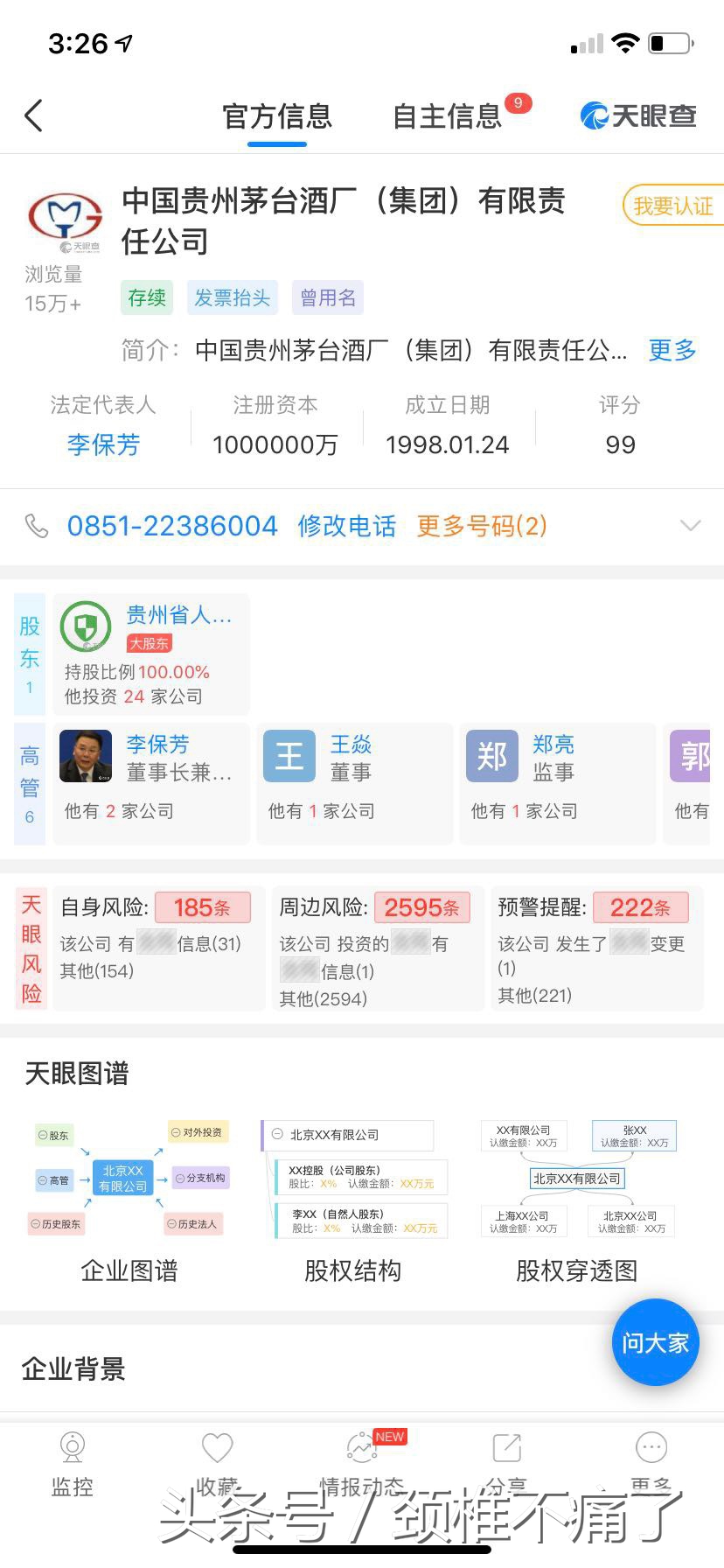
Task: Expand the company intro with 更多
Action: click(x=672, y=351)
